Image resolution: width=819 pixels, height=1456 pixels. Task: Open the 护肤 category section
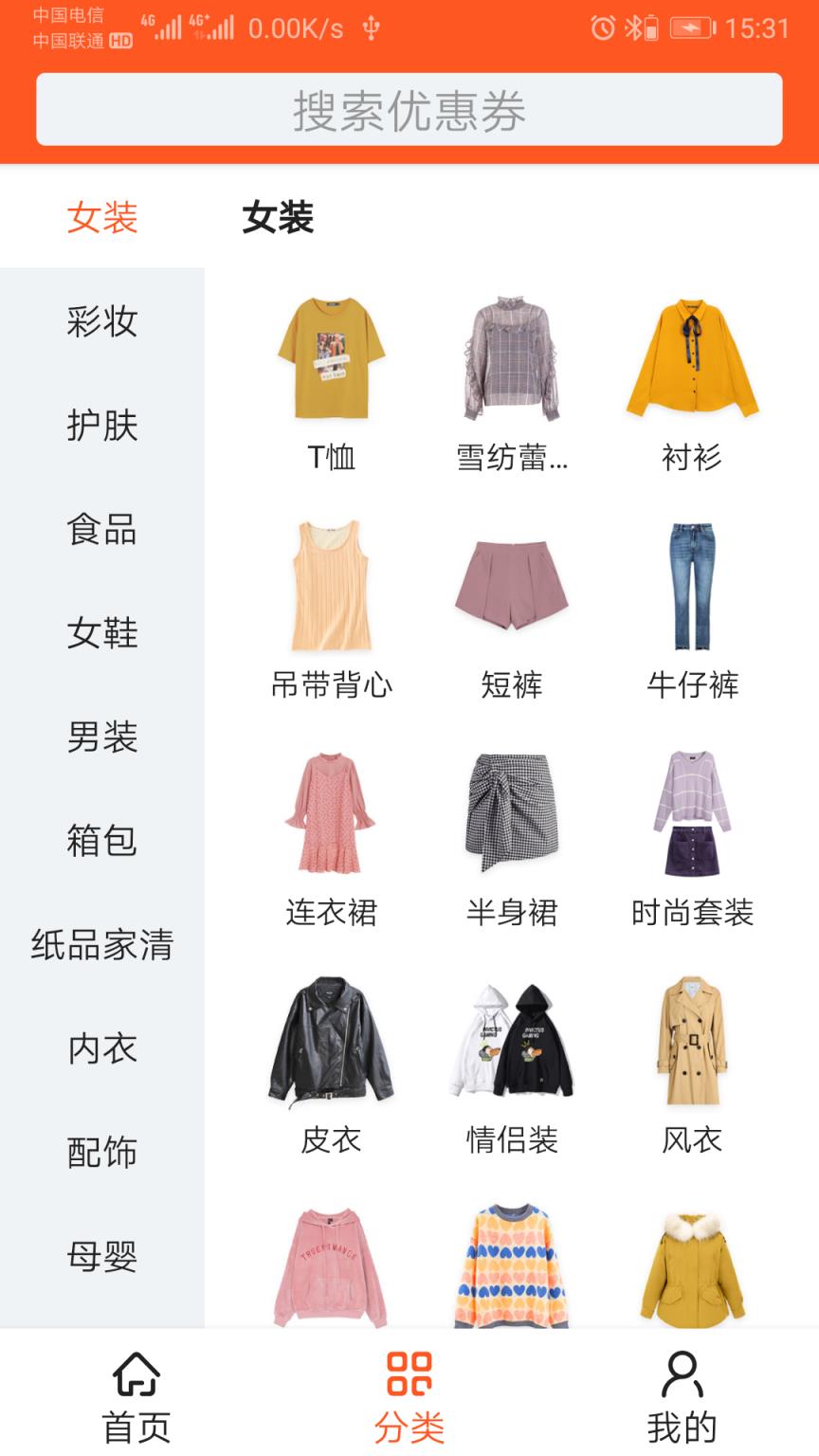pos(102,427)
